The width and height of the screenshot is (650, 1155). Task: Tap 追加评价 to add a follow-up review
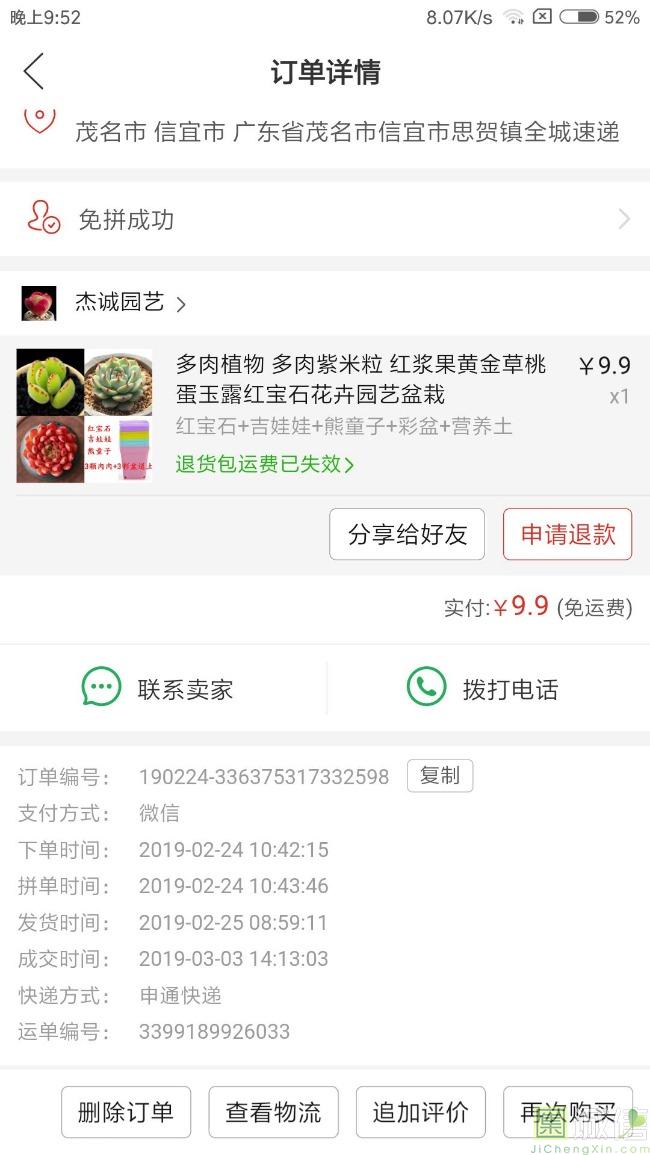(420, 1112)
